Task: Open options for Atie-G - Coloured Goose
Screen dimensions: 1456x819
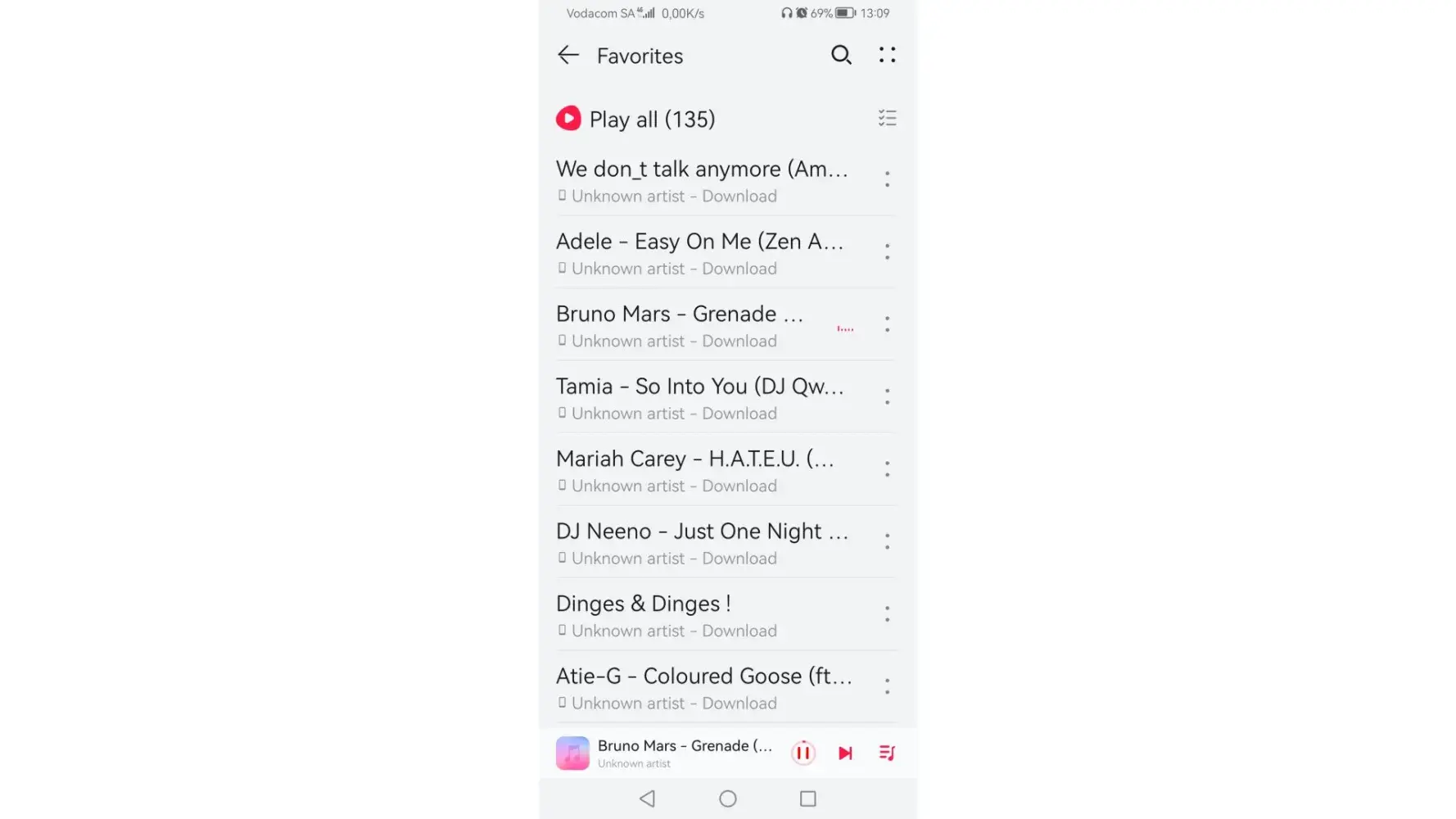Action: (x=887, y=687)
